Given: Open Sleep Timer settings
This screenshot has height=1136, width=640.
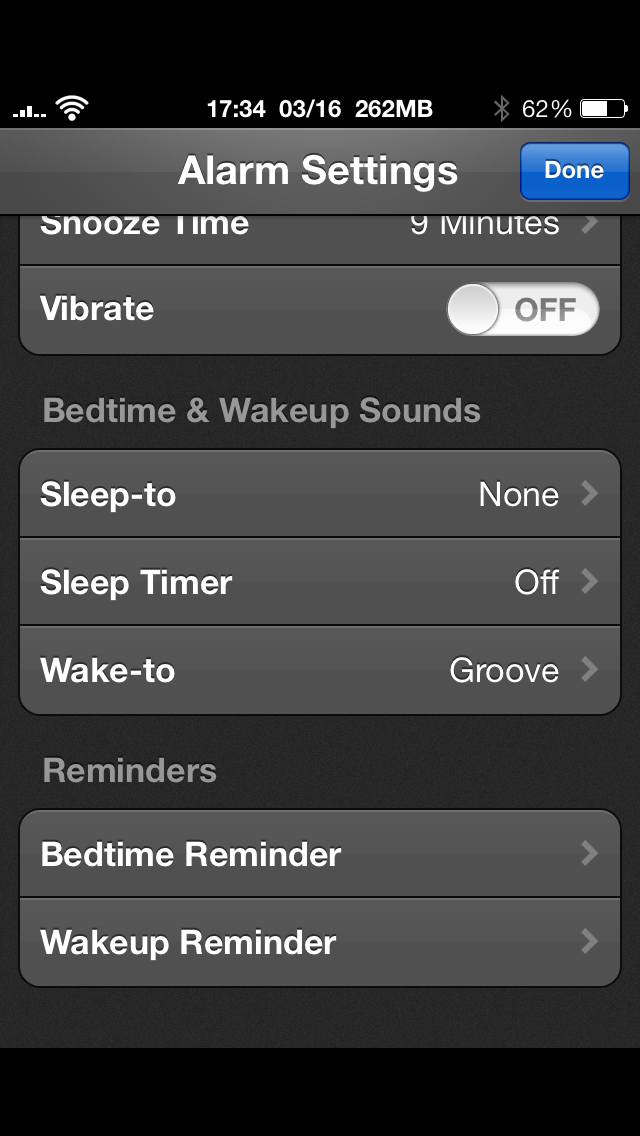Looking at the screenshot, I should coord(320,582).
